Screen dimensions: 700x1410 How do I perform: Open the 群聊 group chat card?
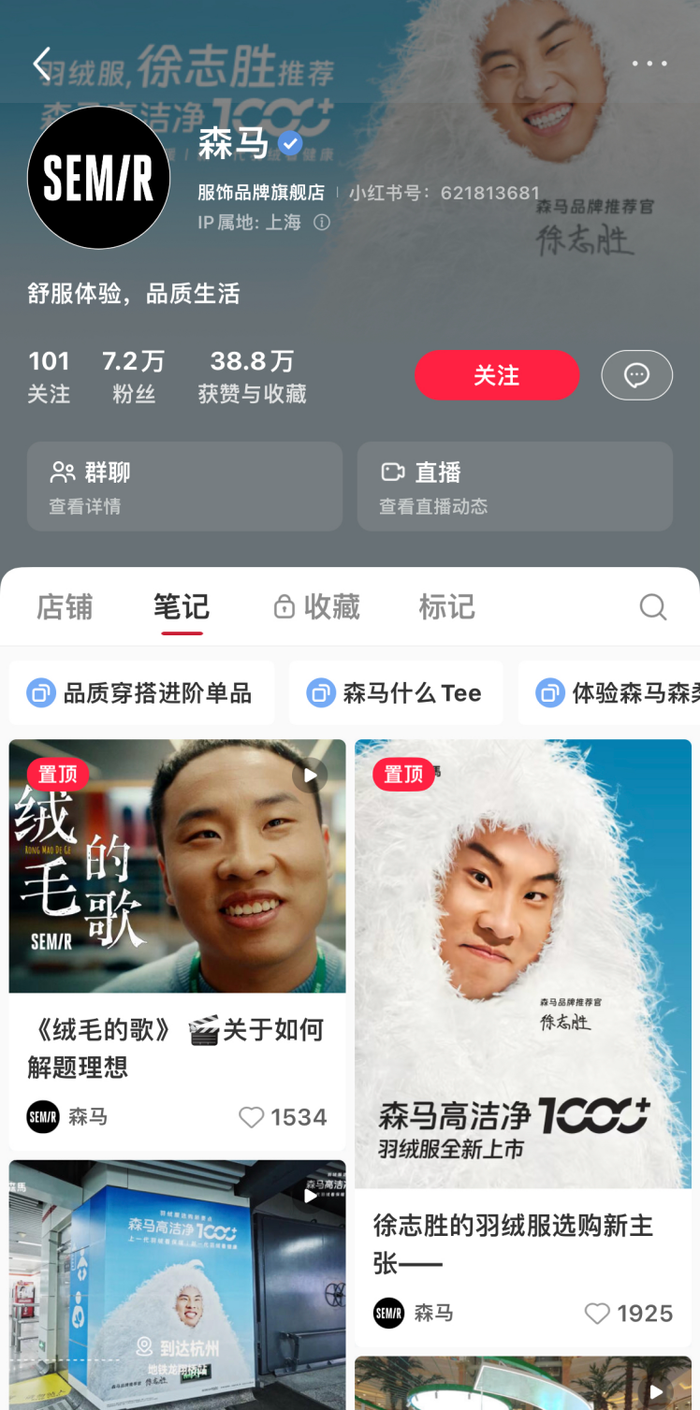(x=184, y=486)
